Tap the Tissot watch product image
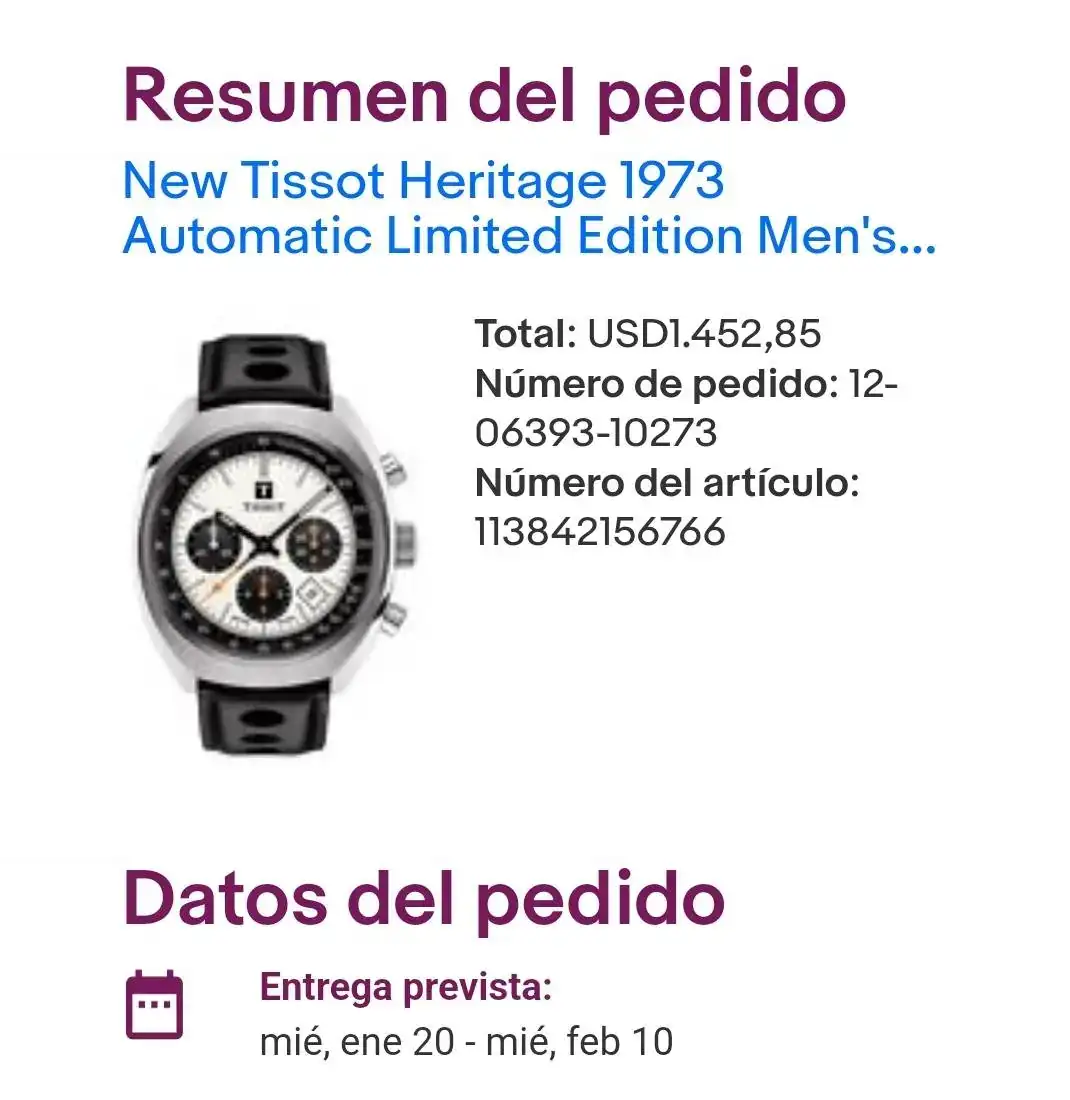This screenshot has width=1070, height=1100. point(276,545)
